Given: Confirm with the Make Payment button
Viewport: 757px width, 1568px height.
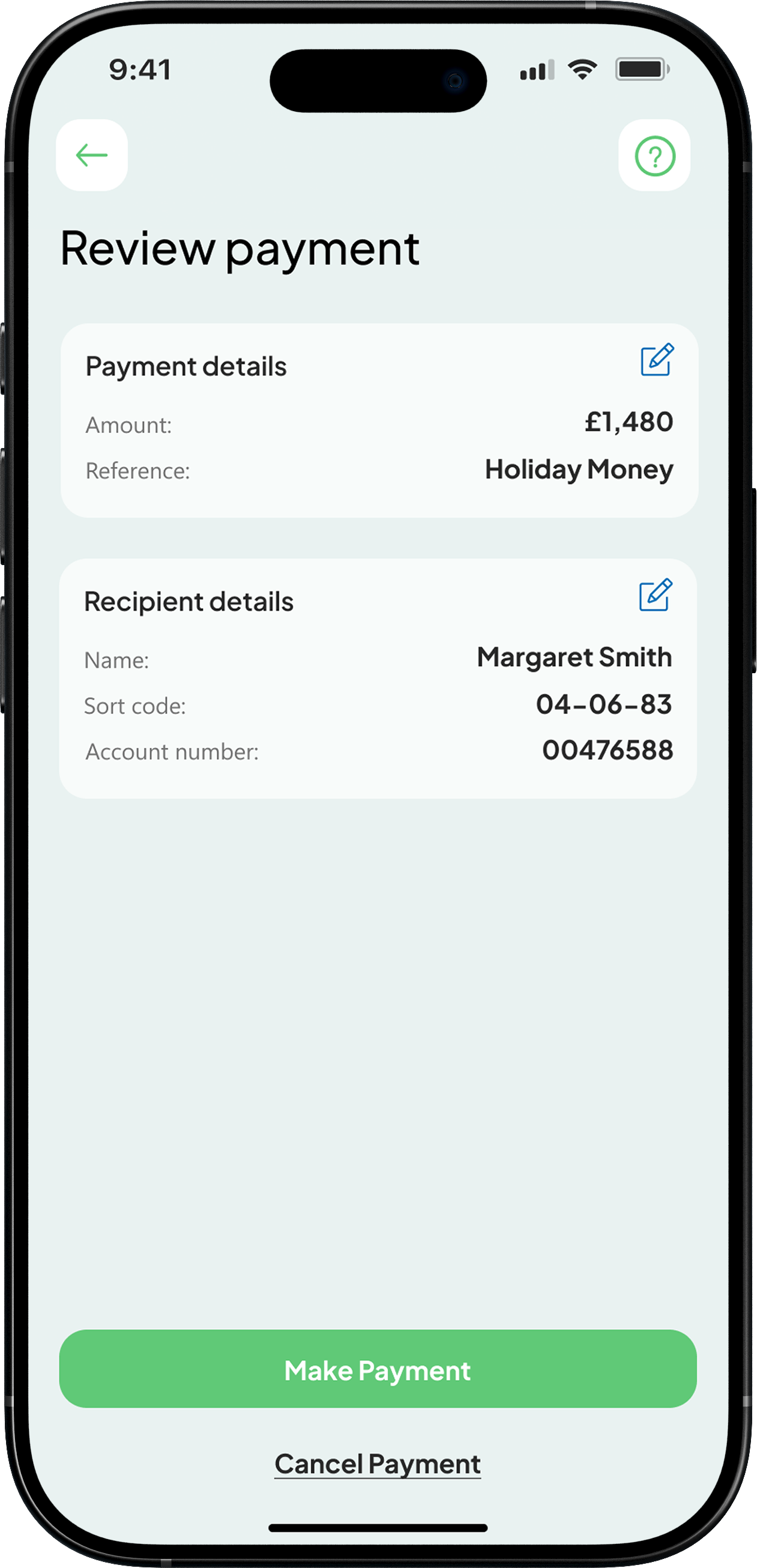Looking at the screenshot, I should (x=378, y=1370).
